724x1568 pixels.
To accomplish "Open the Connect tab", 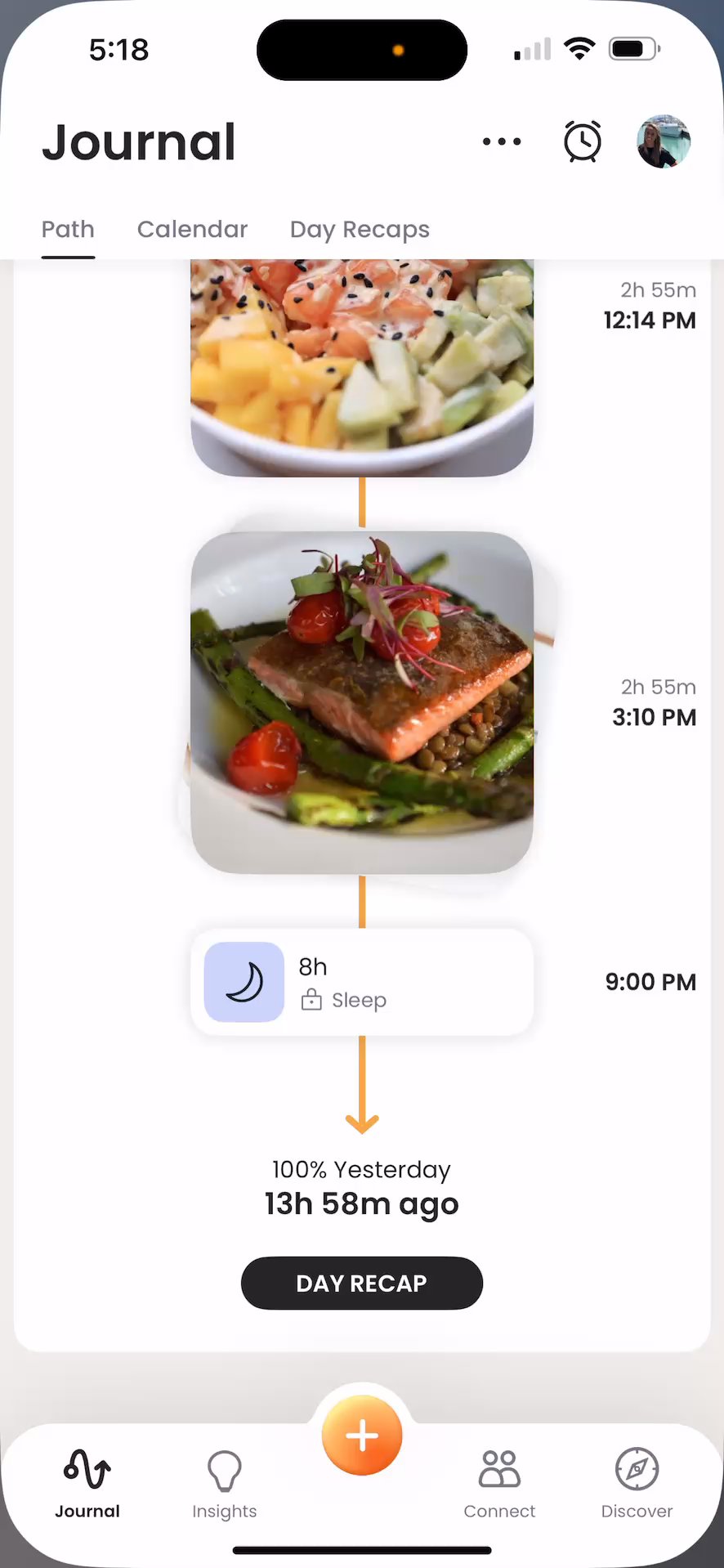I will (499, 1484).
